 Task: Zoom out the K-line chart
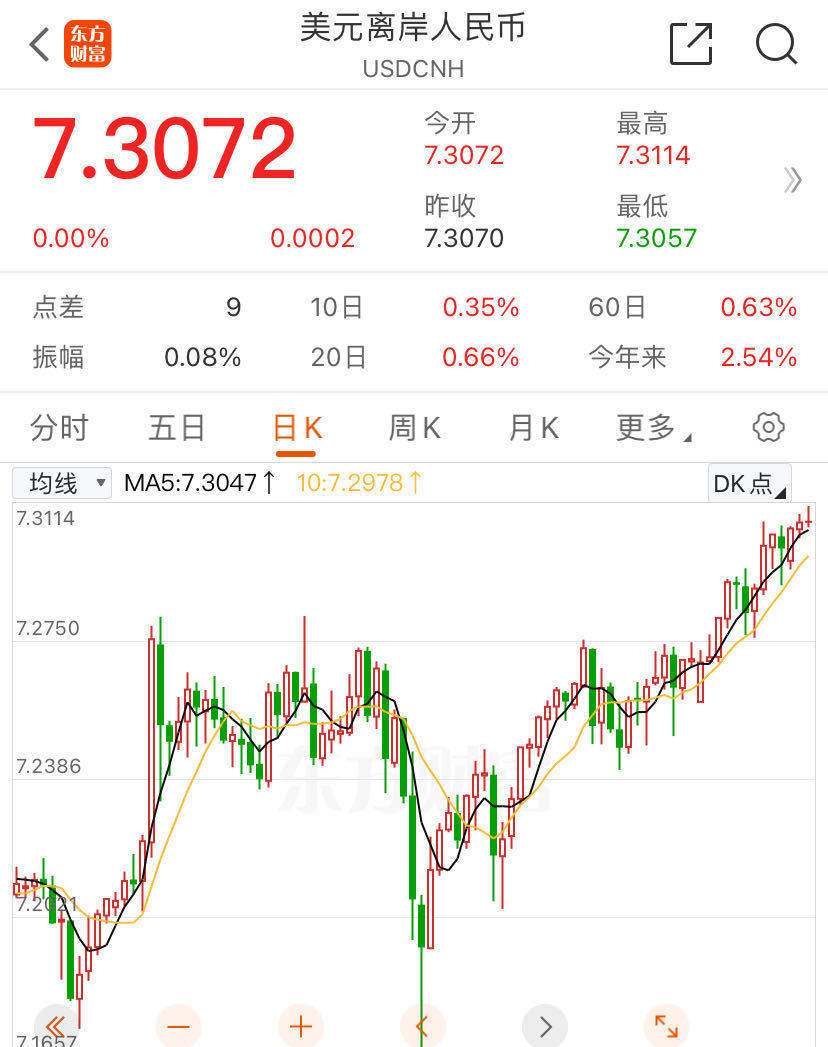point(179,1026)
